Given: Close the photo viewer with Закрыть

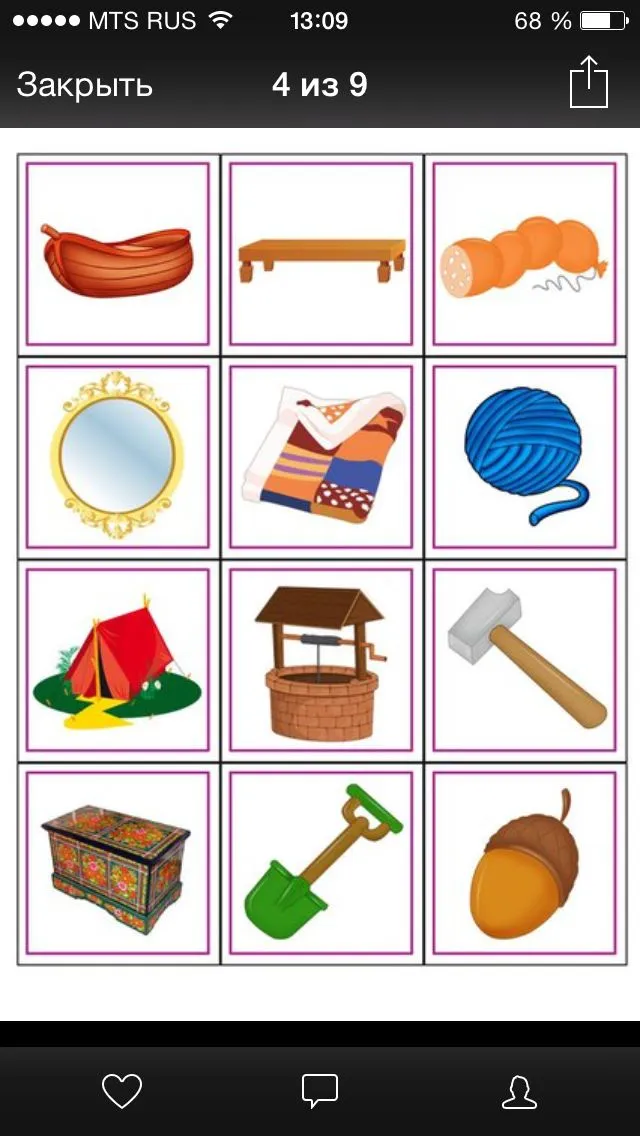Looking at the screenshot, I should (85, 85).
